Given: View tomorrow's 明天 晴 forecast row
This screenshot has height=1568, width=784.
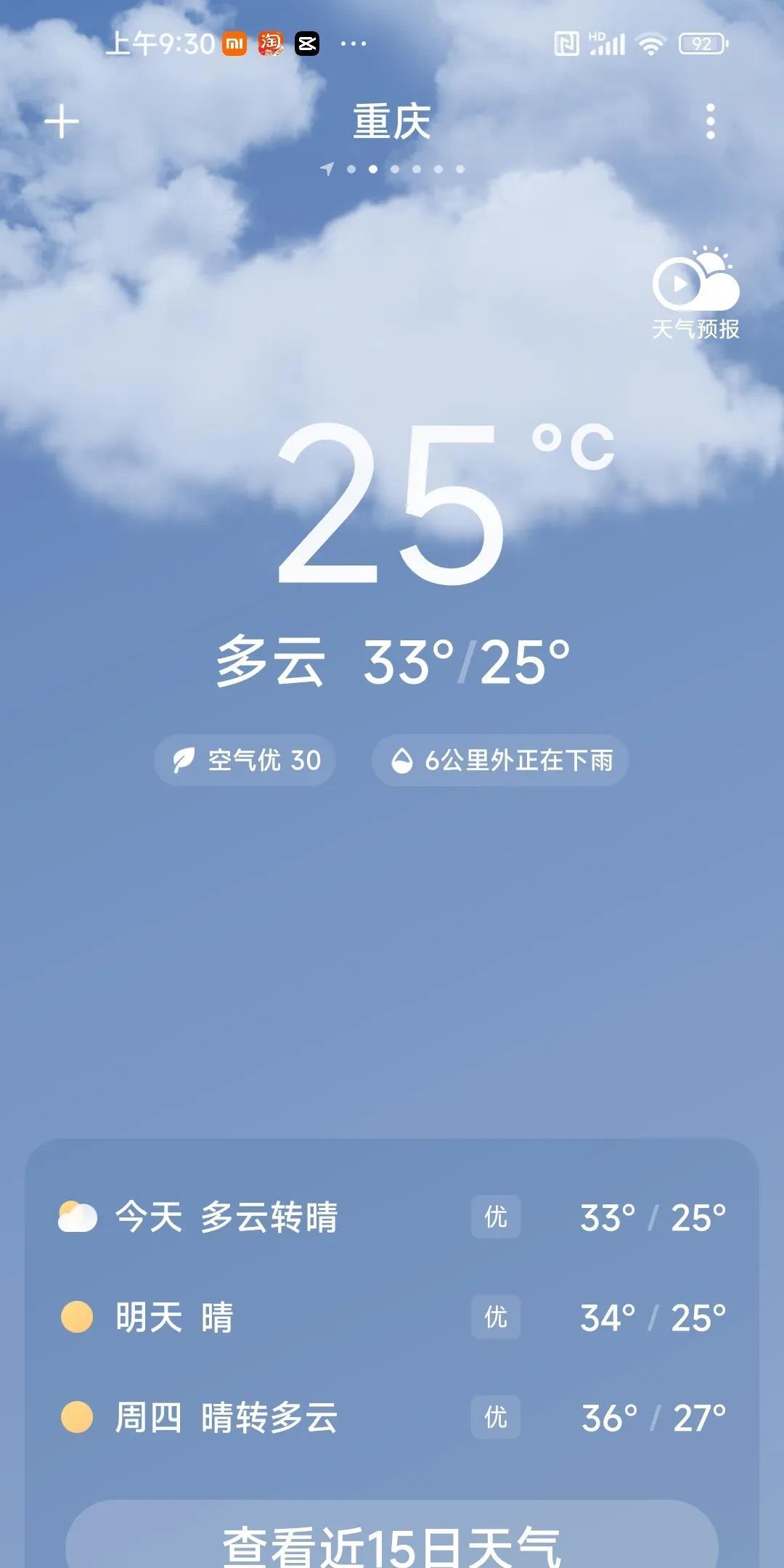Looking at the screenshot, I should coord(392,1318).
